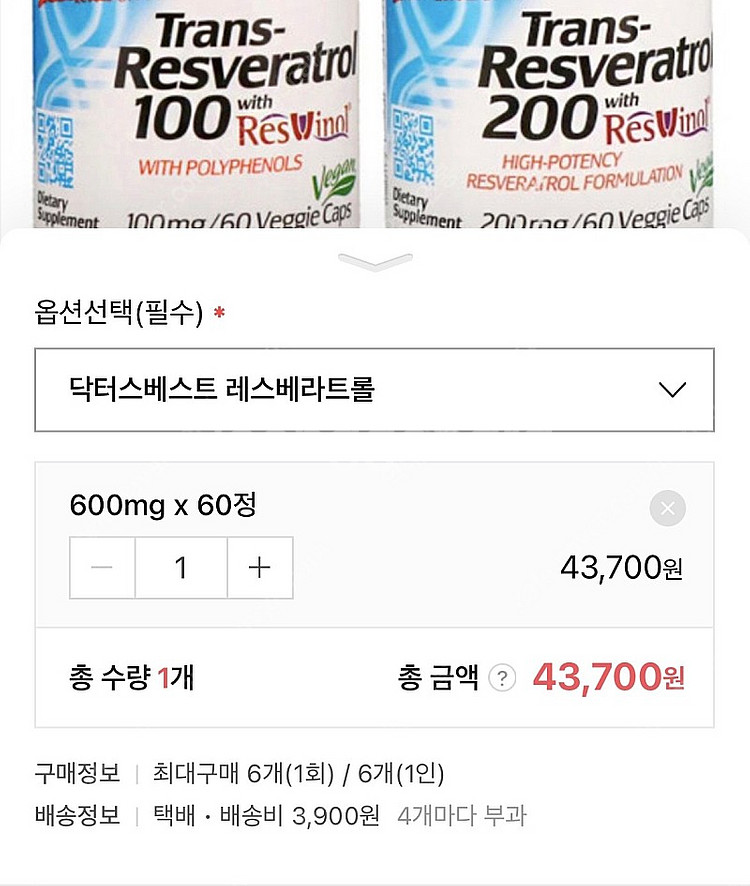Open the 총 금액 help icon

[x=502, y=679]
